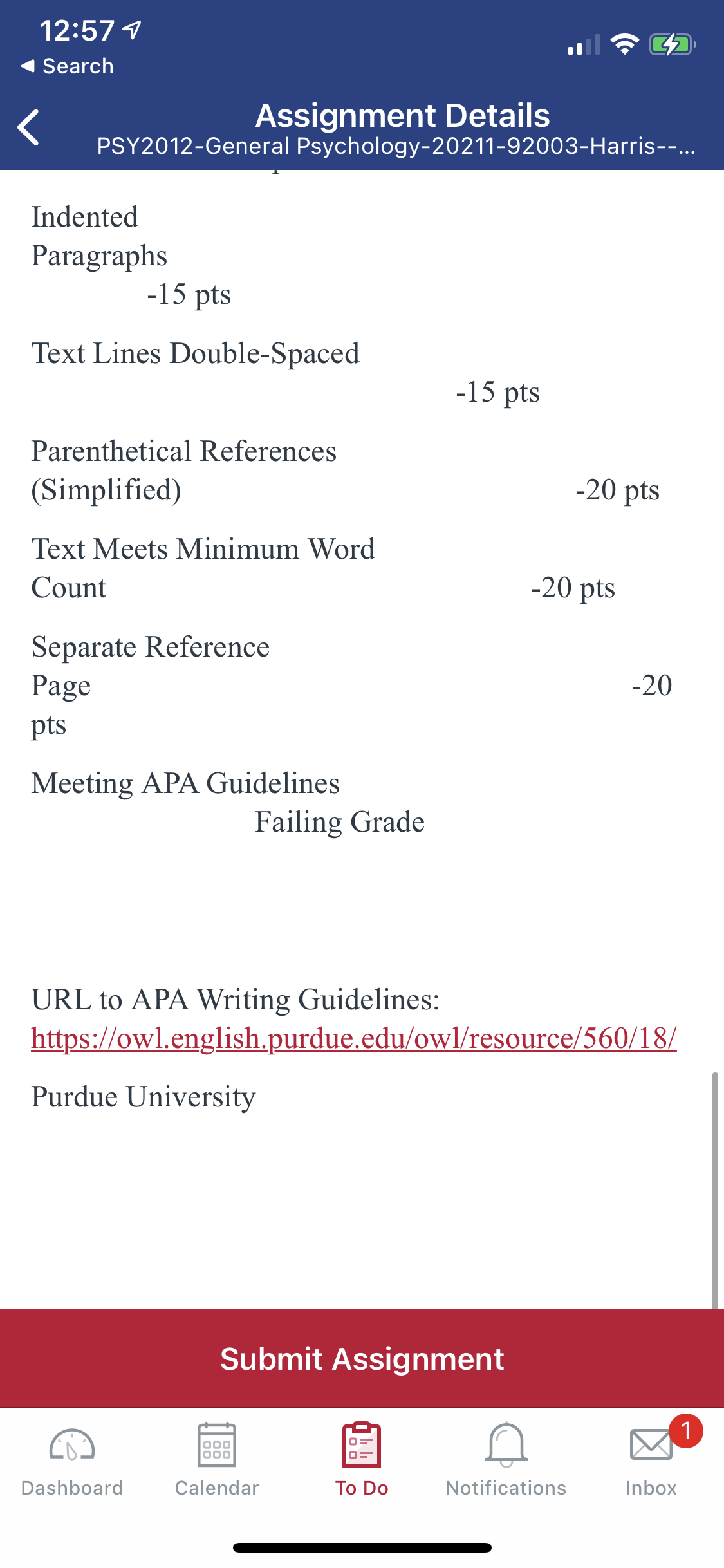Open the Calendar tab
724x1568 pixels.
point(217,1460)
